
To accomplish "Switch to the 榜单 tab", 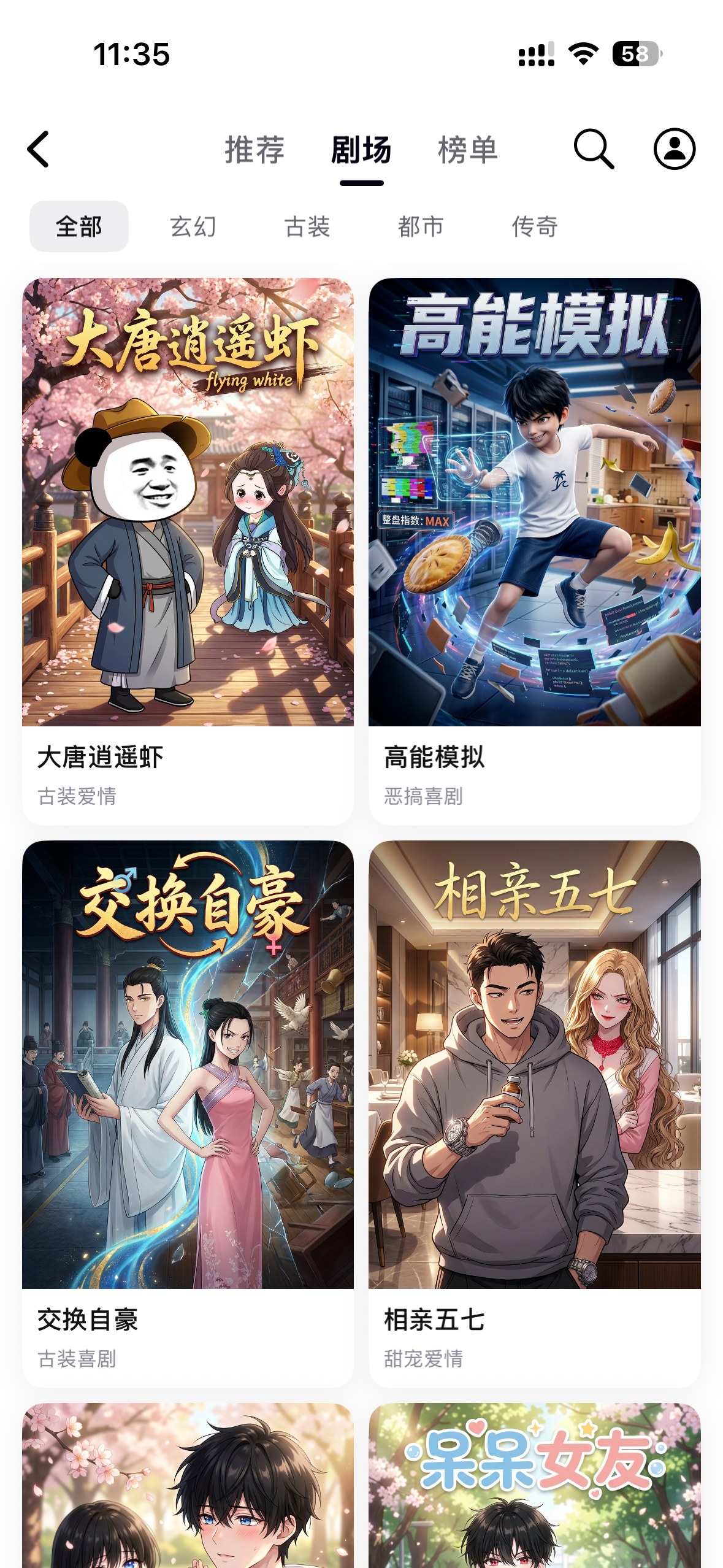I will [467, 150].
